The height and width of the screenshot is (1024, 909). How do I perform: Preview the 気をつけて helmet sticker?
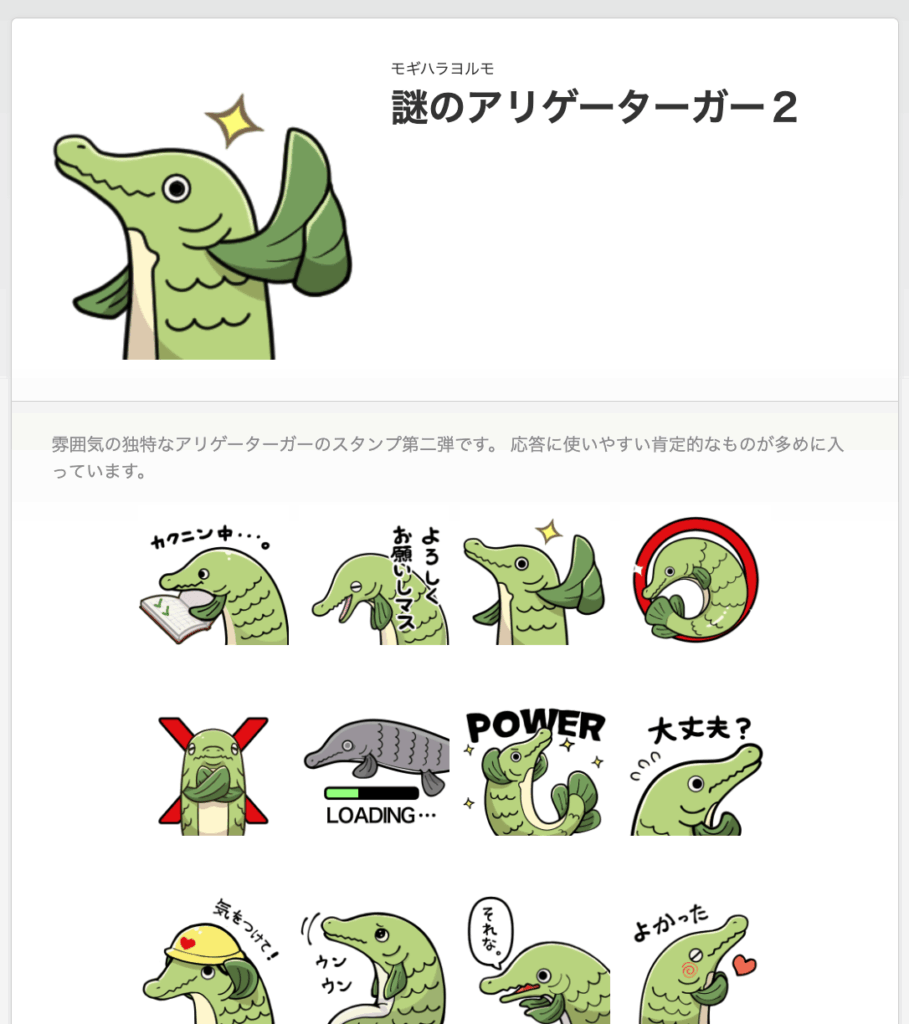click(214, 960)
